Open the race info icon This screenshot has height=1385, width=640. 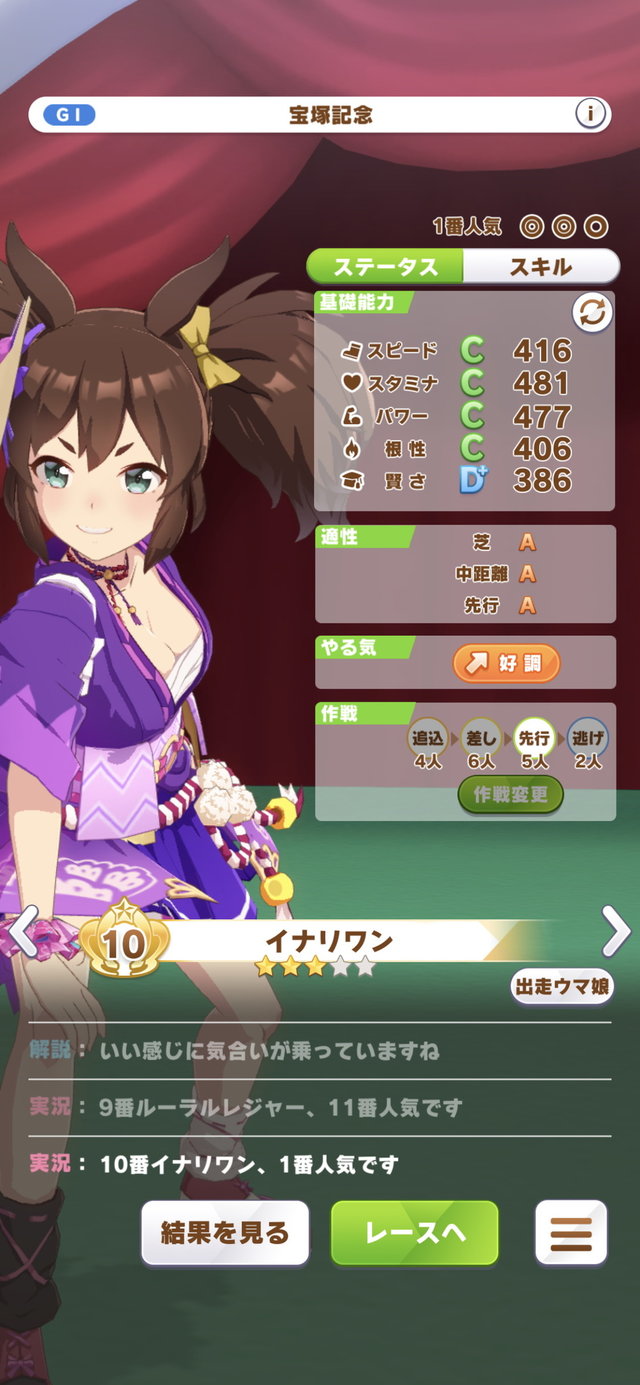click(x=591, y=114)
